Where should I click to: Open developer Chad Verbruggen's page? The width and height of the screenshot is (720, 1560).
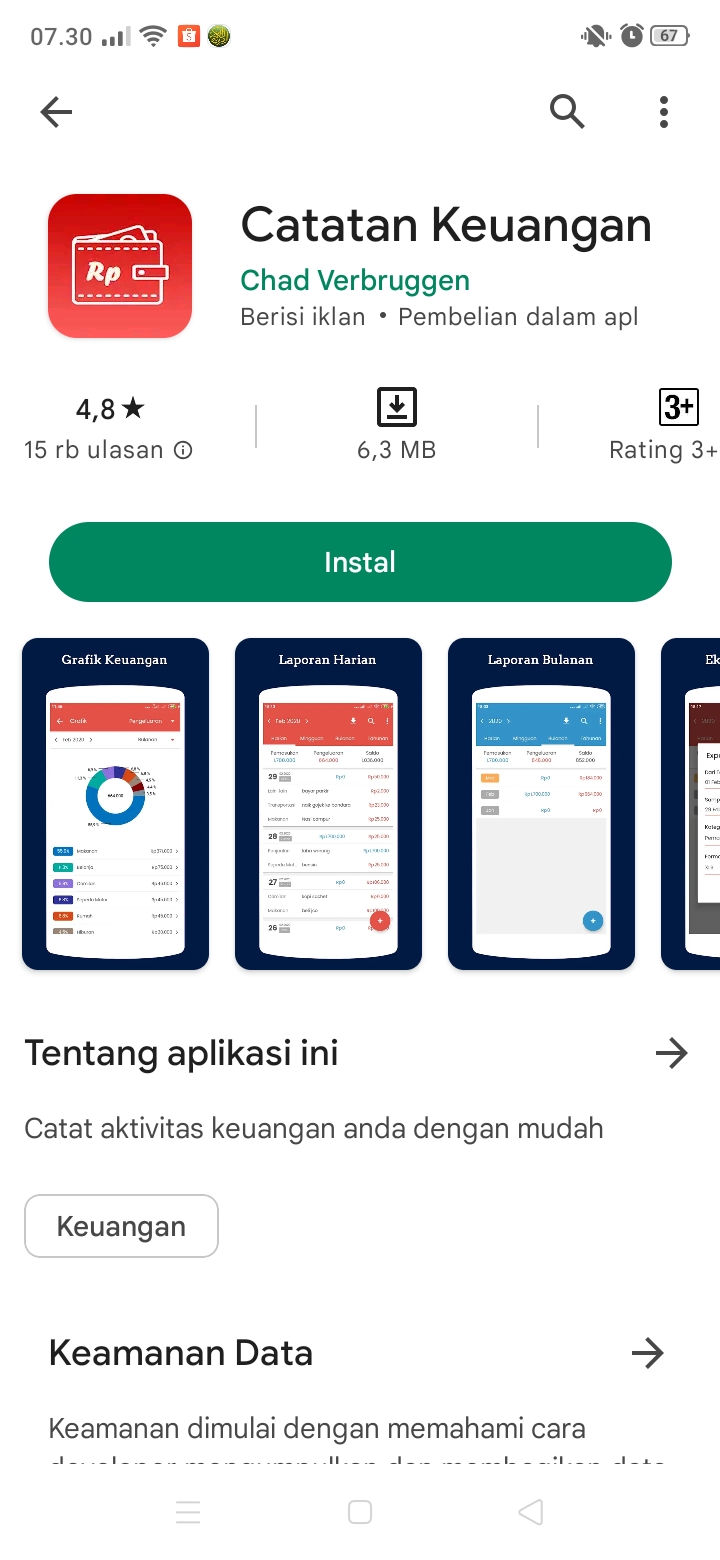(x=355, y=280)
